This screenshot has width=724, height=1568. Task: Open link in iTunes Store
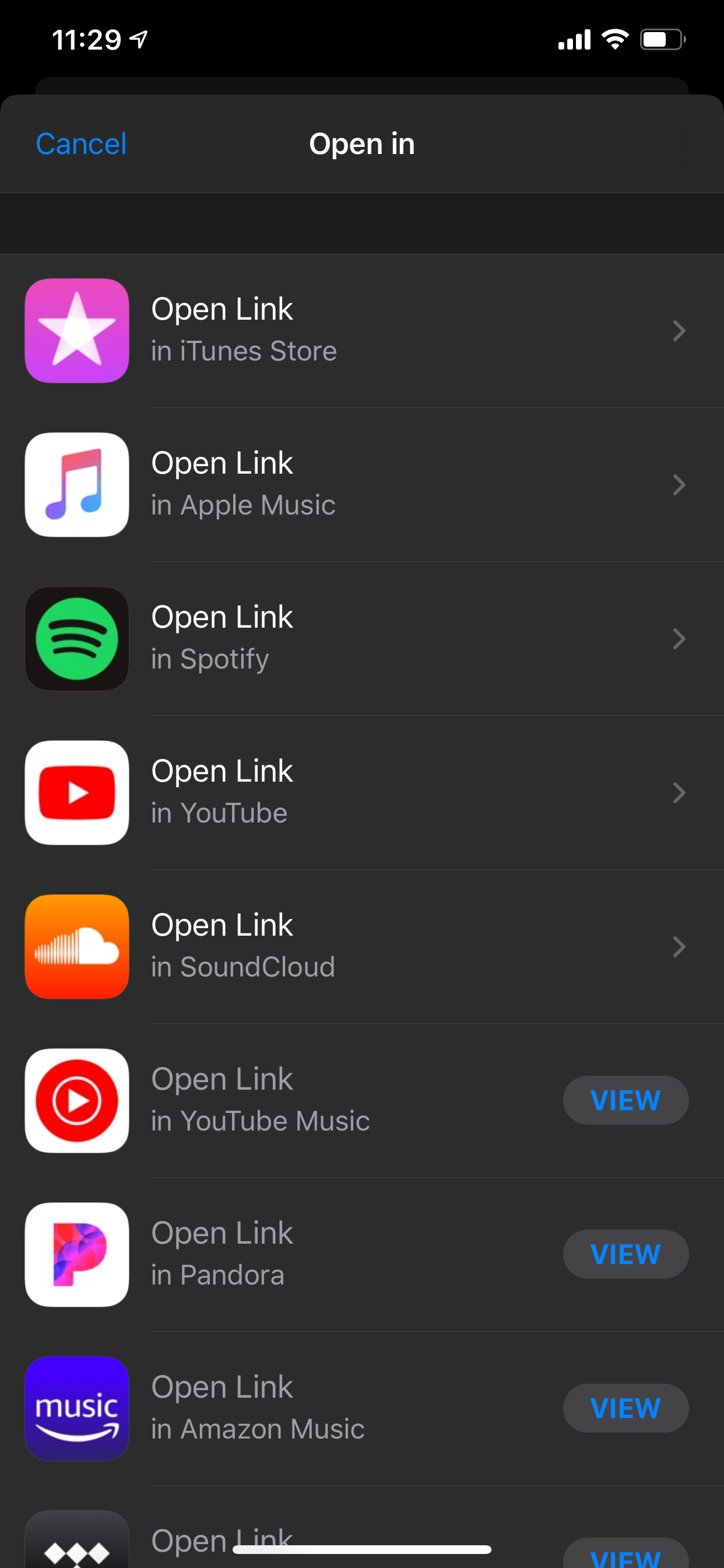[x=361, y=331]
